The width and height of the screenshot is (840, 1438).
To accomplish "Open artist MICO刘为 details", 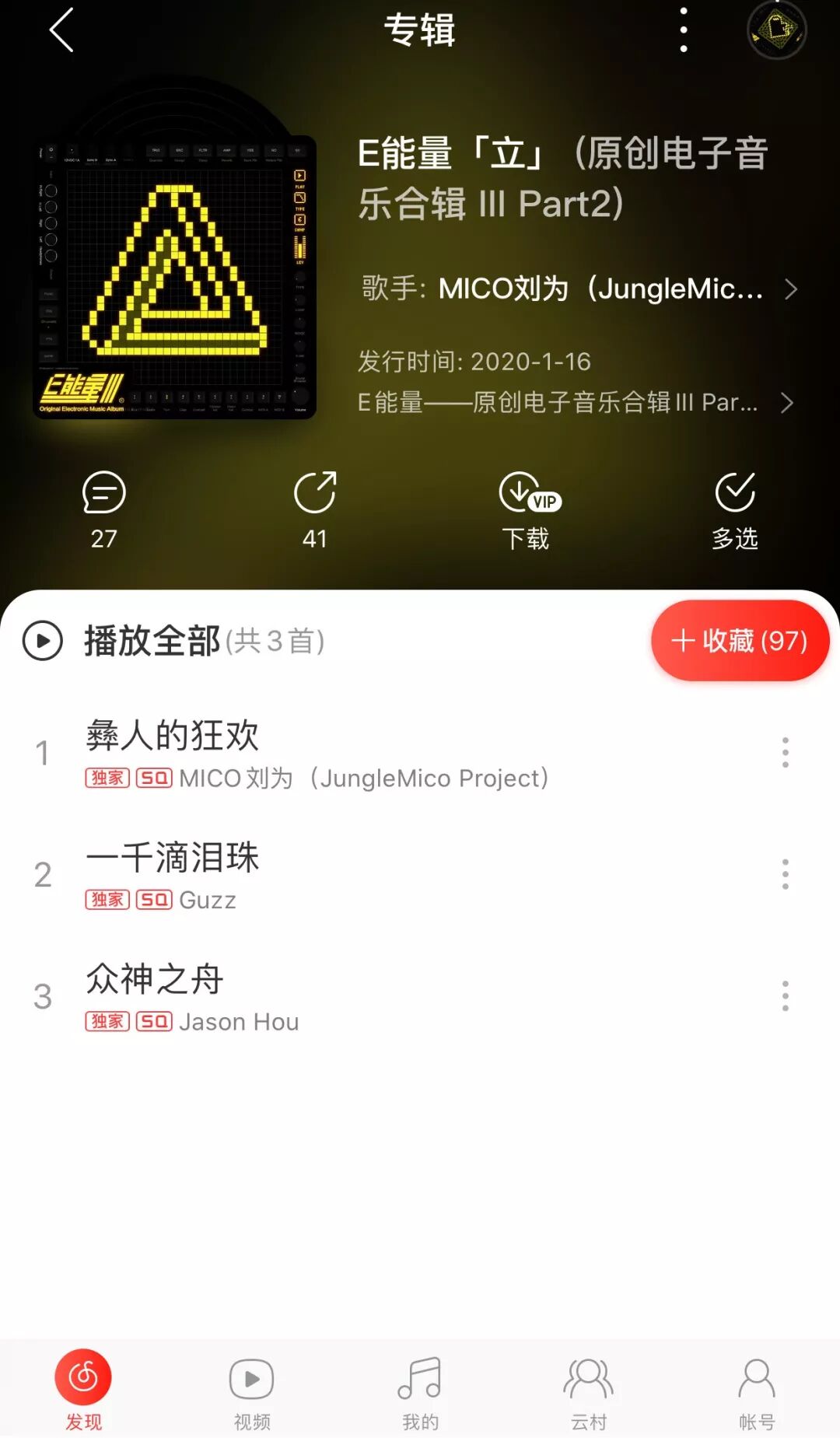I will coord(579,289).
